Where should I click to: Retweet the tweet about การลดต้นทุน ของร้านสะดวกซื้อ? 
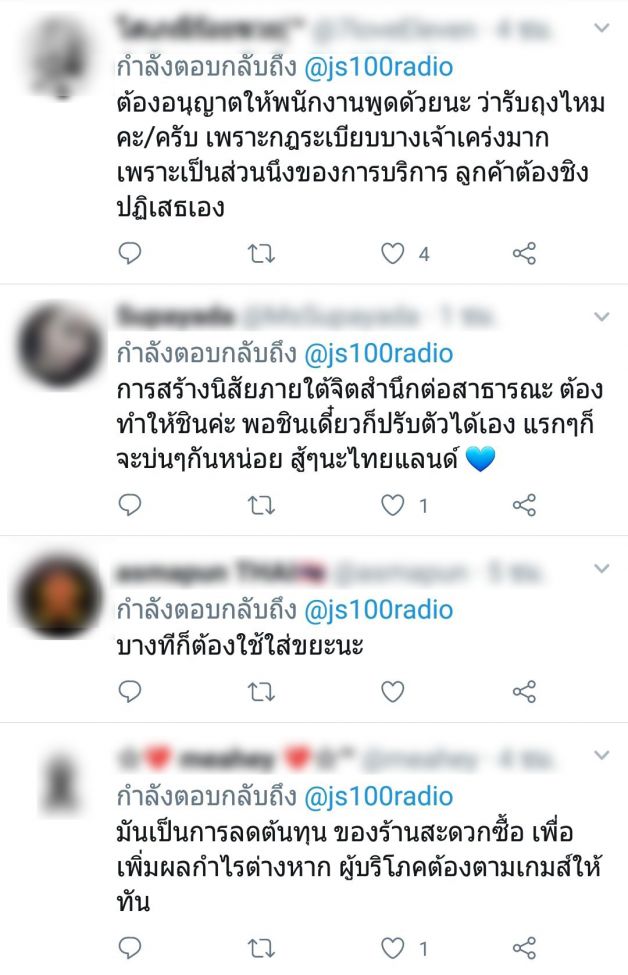pyautogui.click(x=261, y=946)
